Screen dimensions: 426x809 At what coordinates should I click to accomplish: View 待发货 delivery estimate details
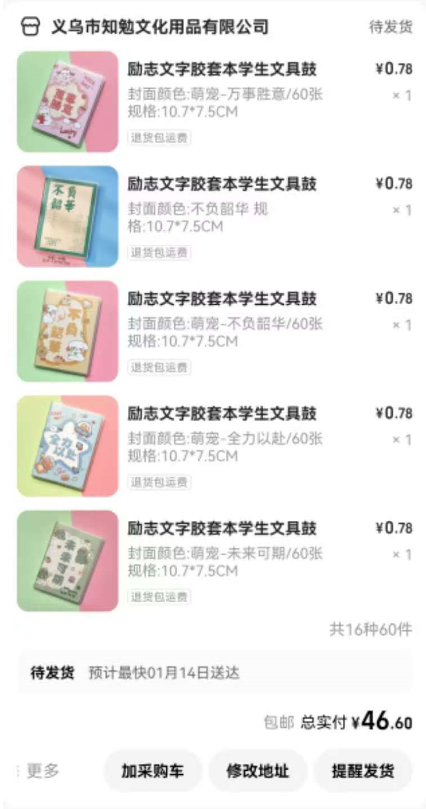[x=215, y=673]
